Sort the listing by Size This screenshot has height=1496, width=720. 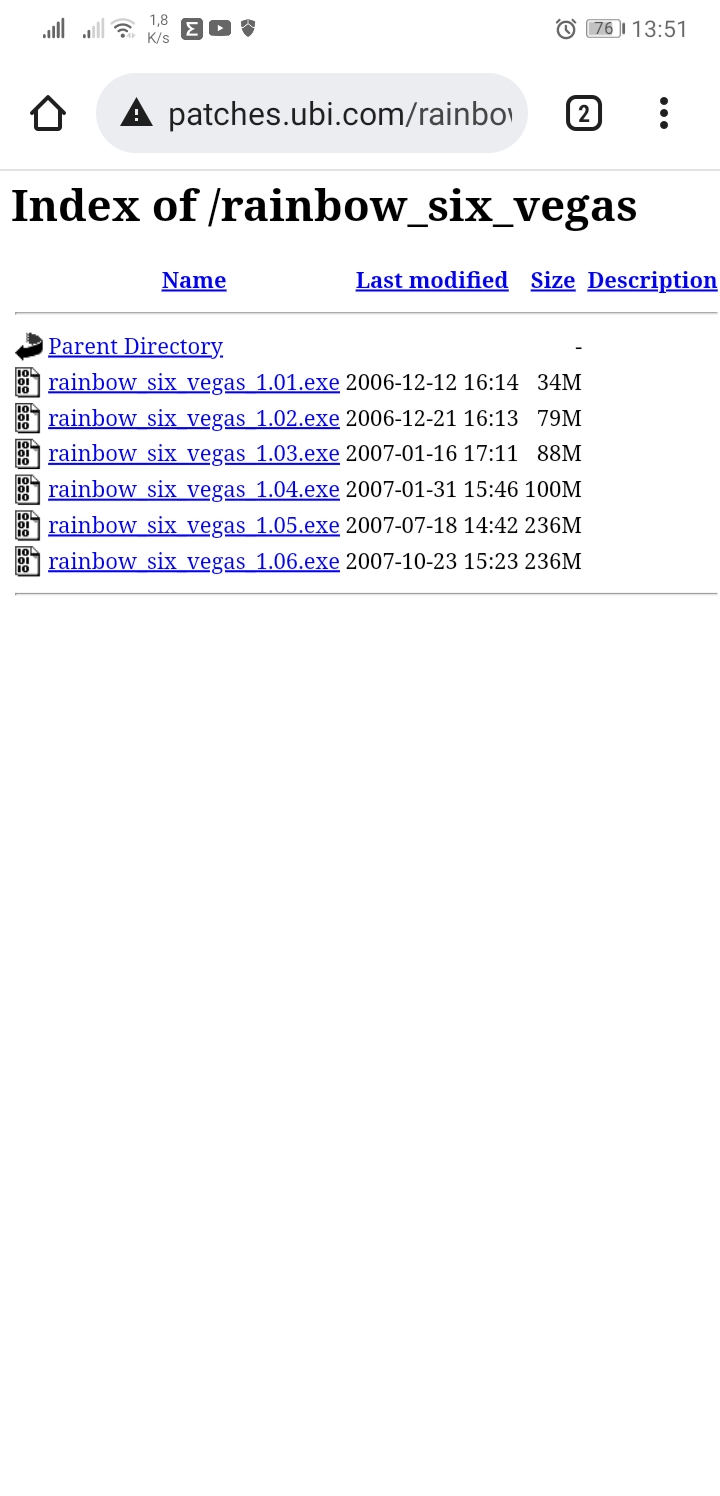coord(553,281)
